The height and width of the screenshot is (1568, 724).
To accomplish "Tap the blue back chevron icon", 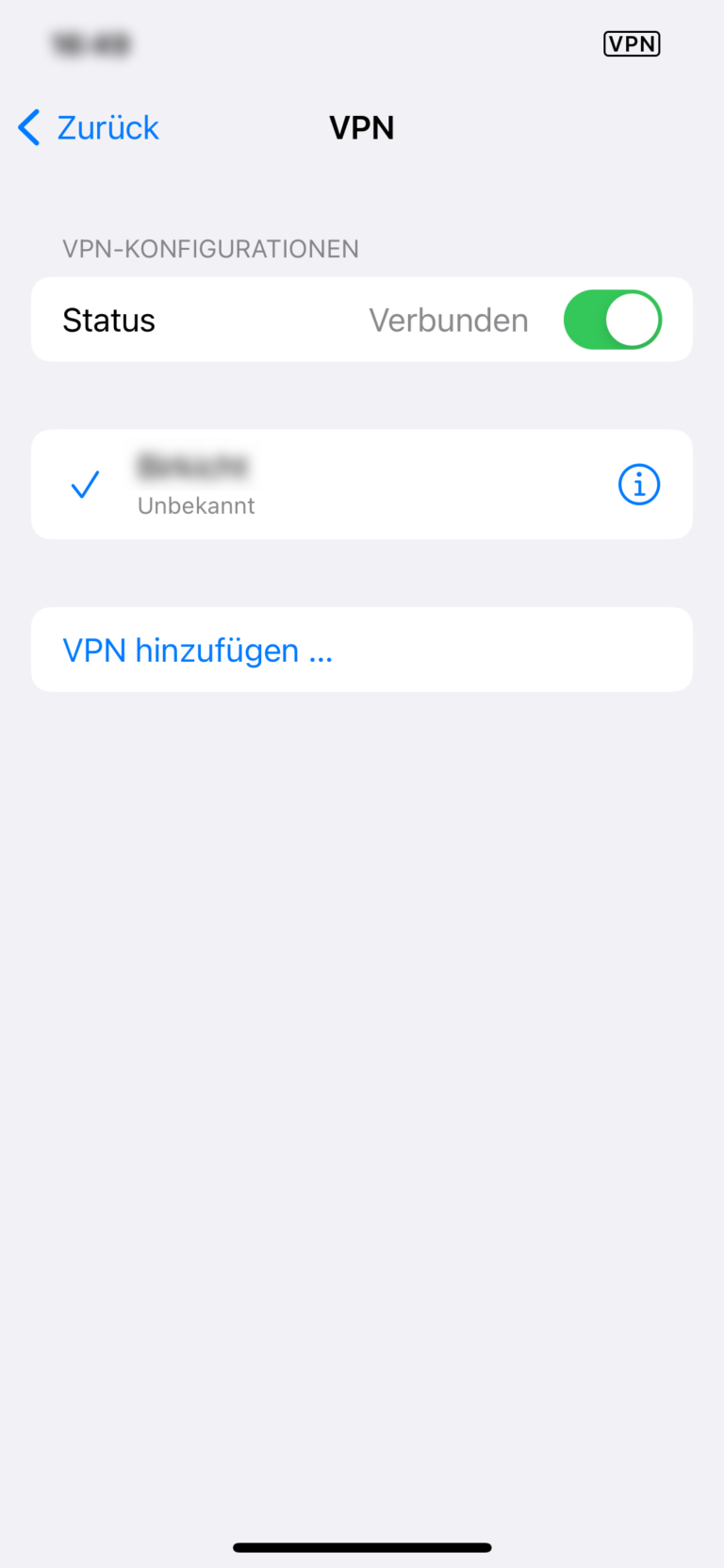I will point(27,126).
